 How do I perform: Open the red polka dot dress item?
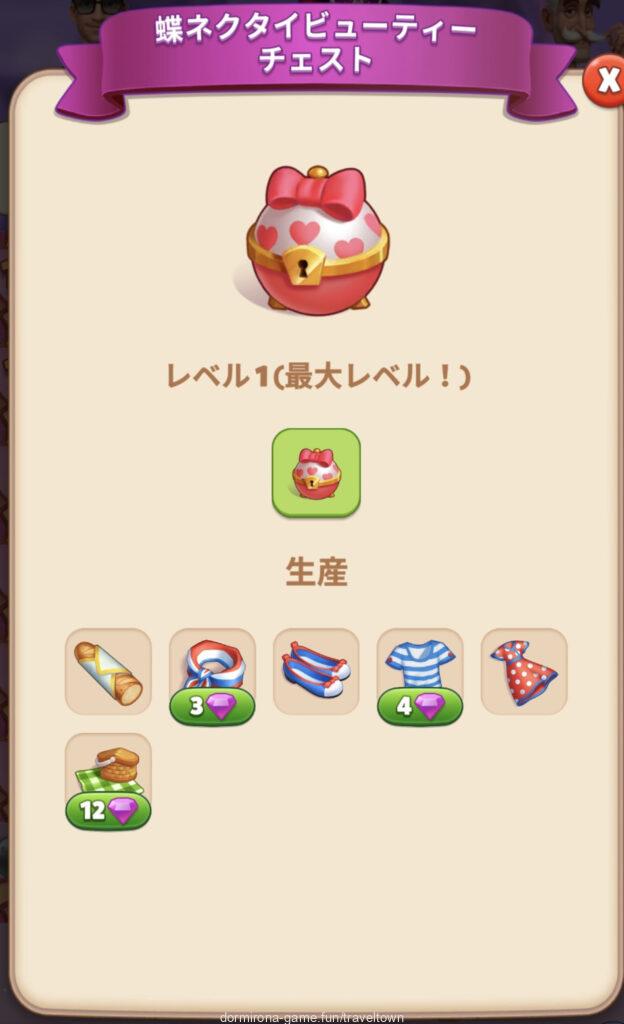[524, 671]
